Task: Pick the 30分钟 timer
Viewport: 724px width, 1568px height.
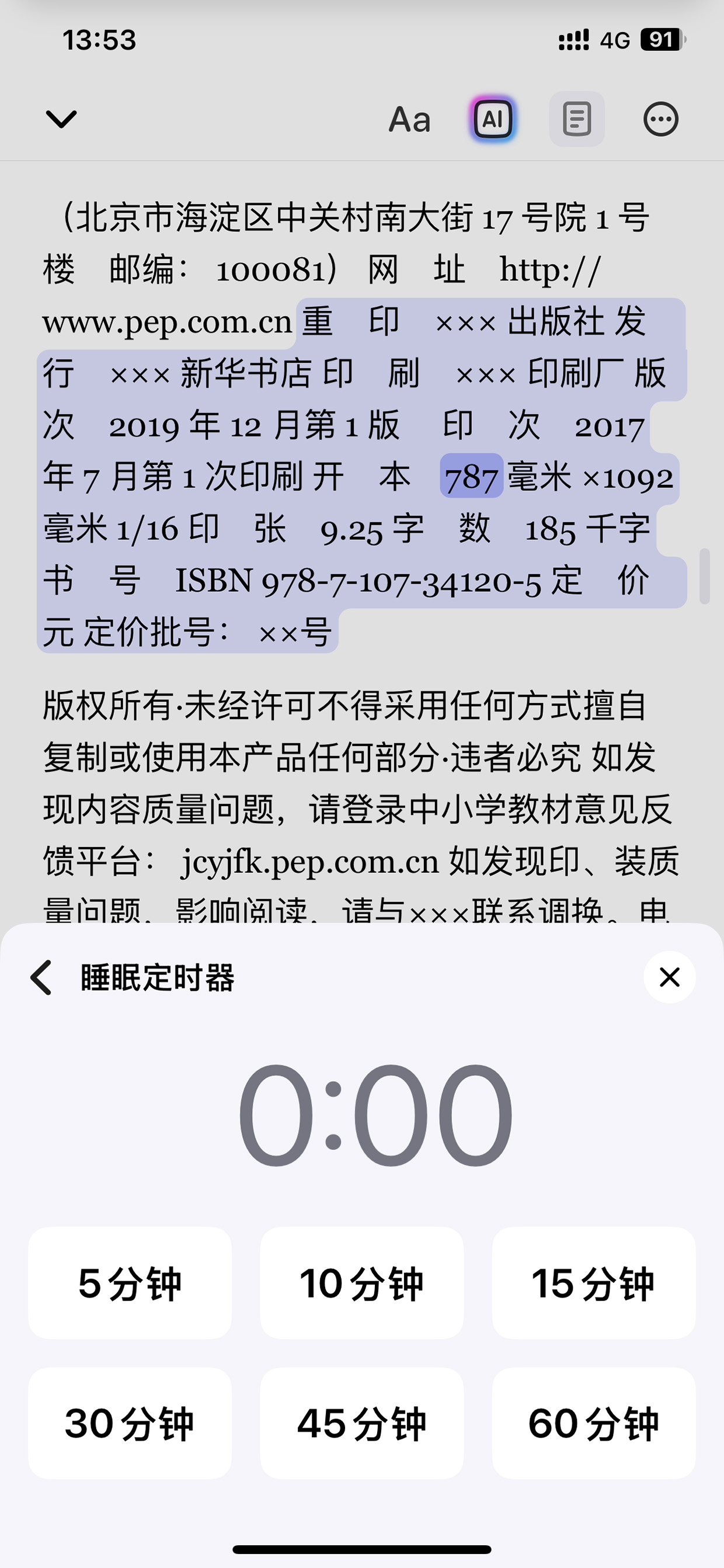Action: coord(130,1423)
